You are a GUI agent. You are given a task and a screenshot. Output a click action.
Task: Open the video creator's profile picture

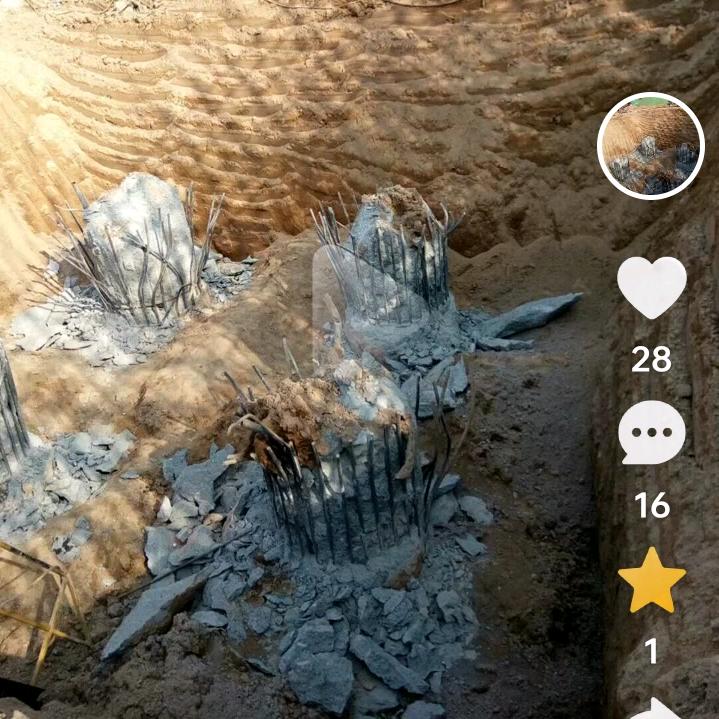(651, 146)
